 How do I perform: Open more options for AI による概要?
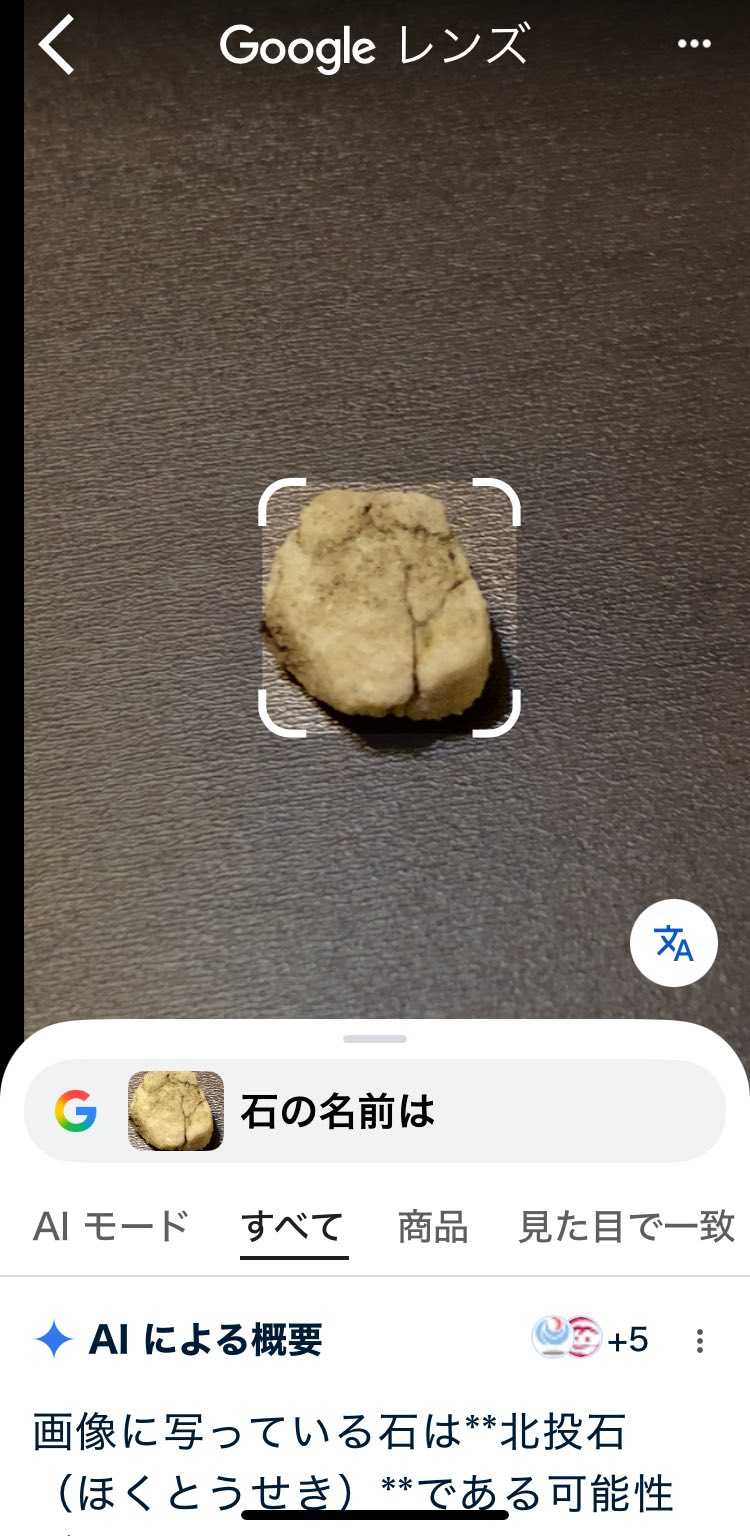[700, 1340]
